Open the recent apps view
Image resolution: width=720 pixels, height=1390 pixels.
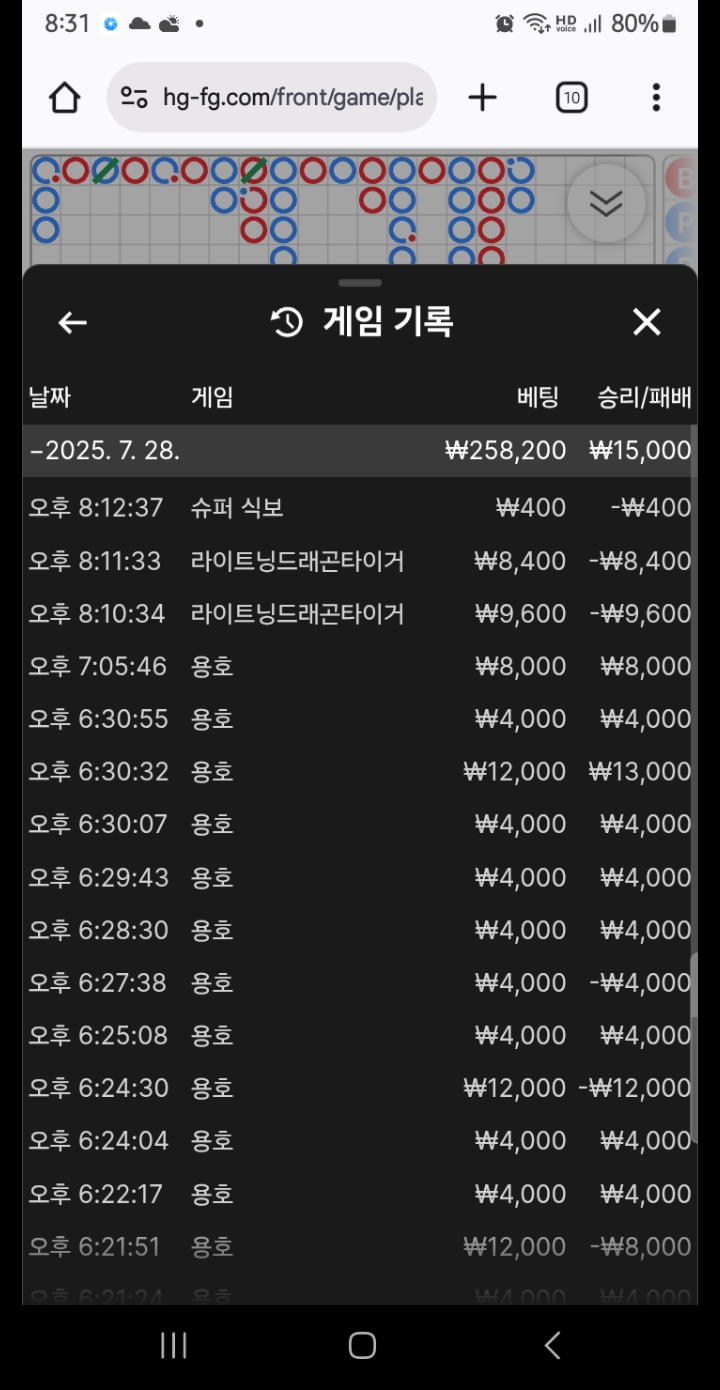[x=174, y=1345]
